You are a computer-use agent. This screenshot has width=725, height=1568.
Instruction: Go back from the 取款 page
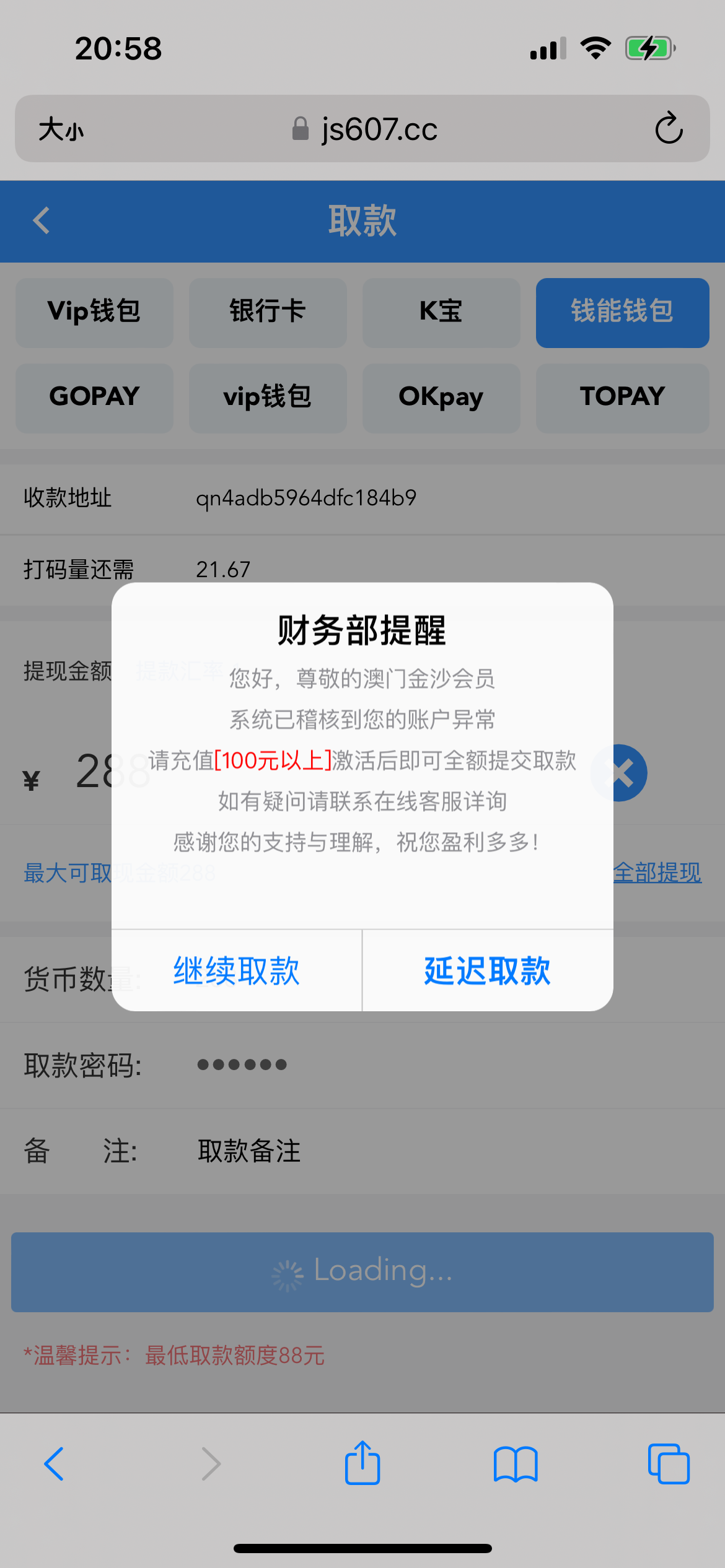[42, 220]
